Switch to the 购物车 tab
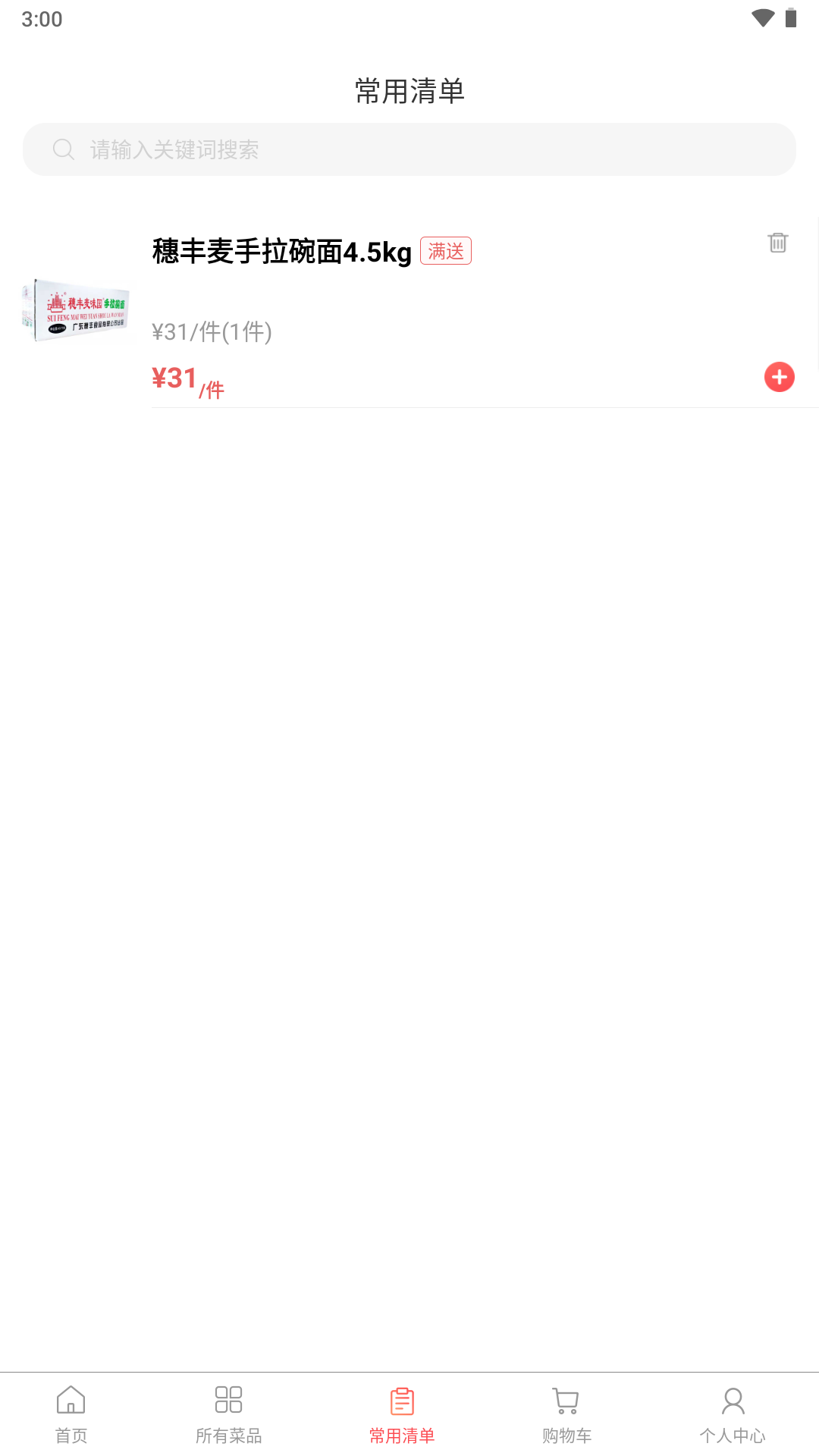Screen dimensions: 819x1456 click(x=566, y=1414)
